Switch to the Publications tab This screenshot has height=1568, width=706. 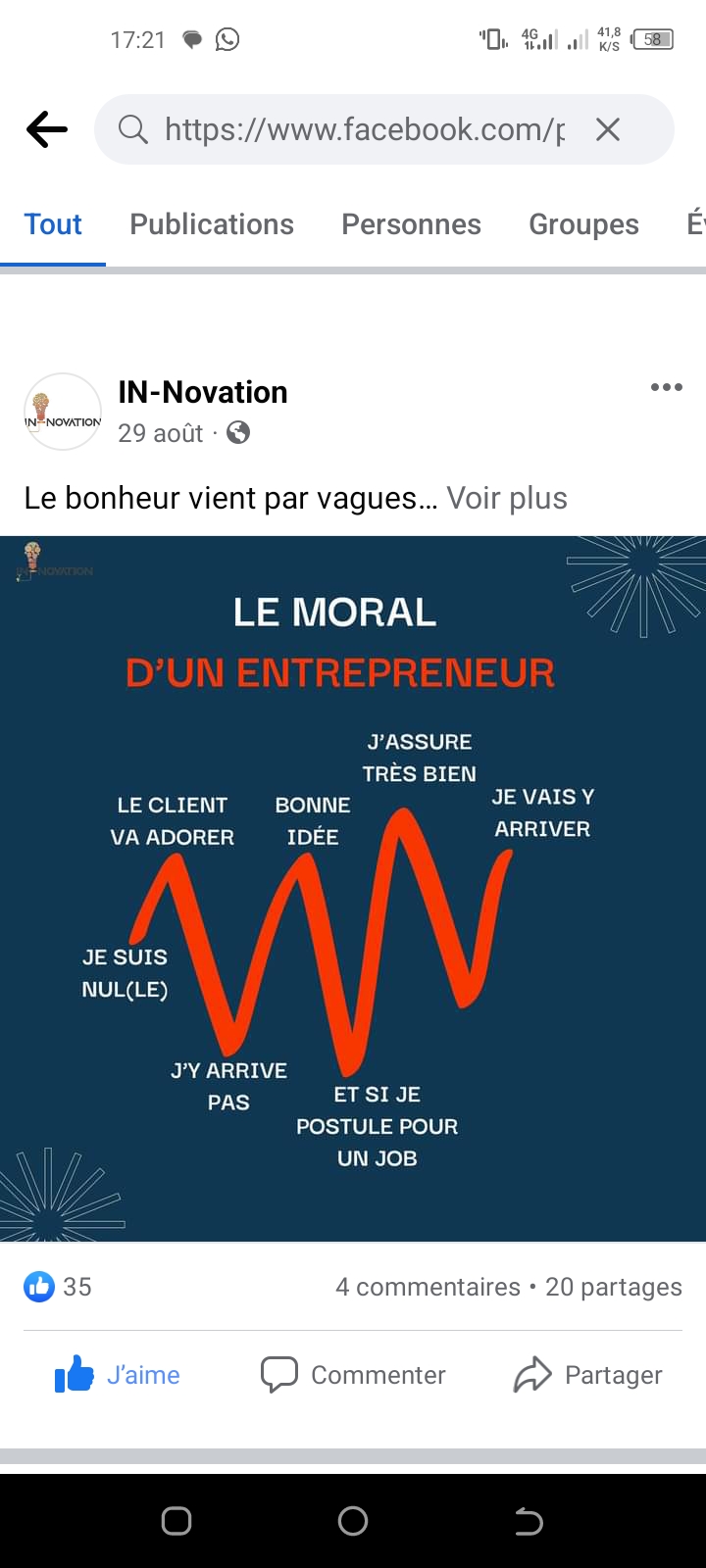point(212,224)
